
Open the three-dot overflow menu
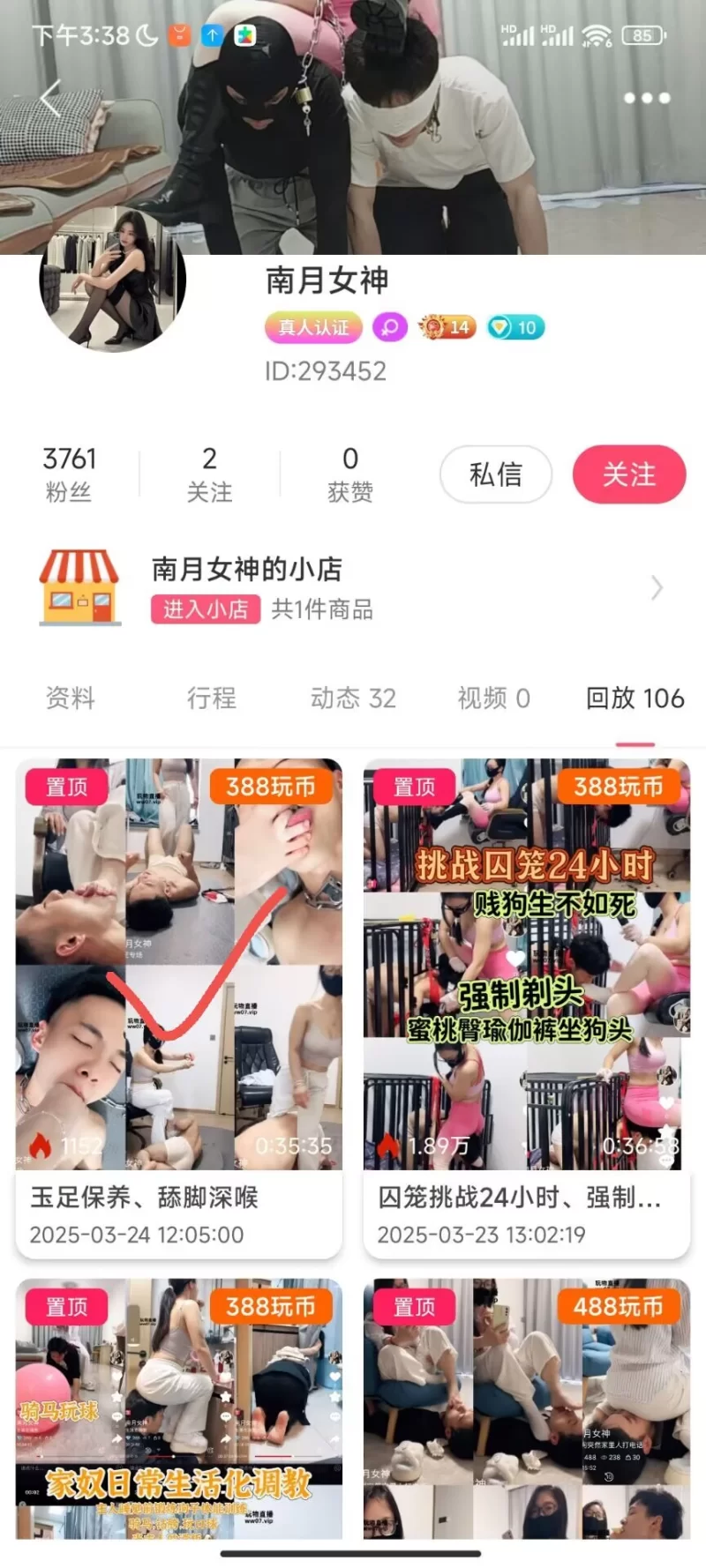(x=647, y=98)
